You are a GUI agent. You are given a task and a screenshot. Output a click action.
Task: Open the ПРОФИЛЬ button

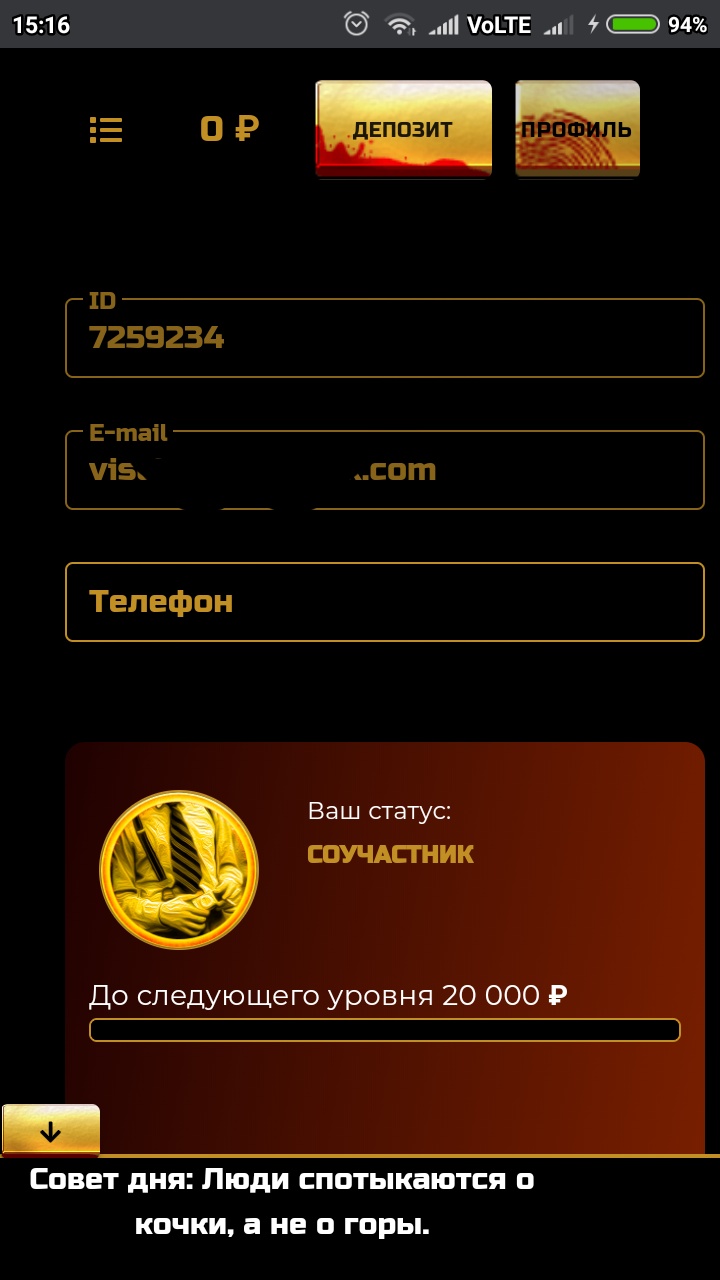pyautogui.click(x=577, y=129)
